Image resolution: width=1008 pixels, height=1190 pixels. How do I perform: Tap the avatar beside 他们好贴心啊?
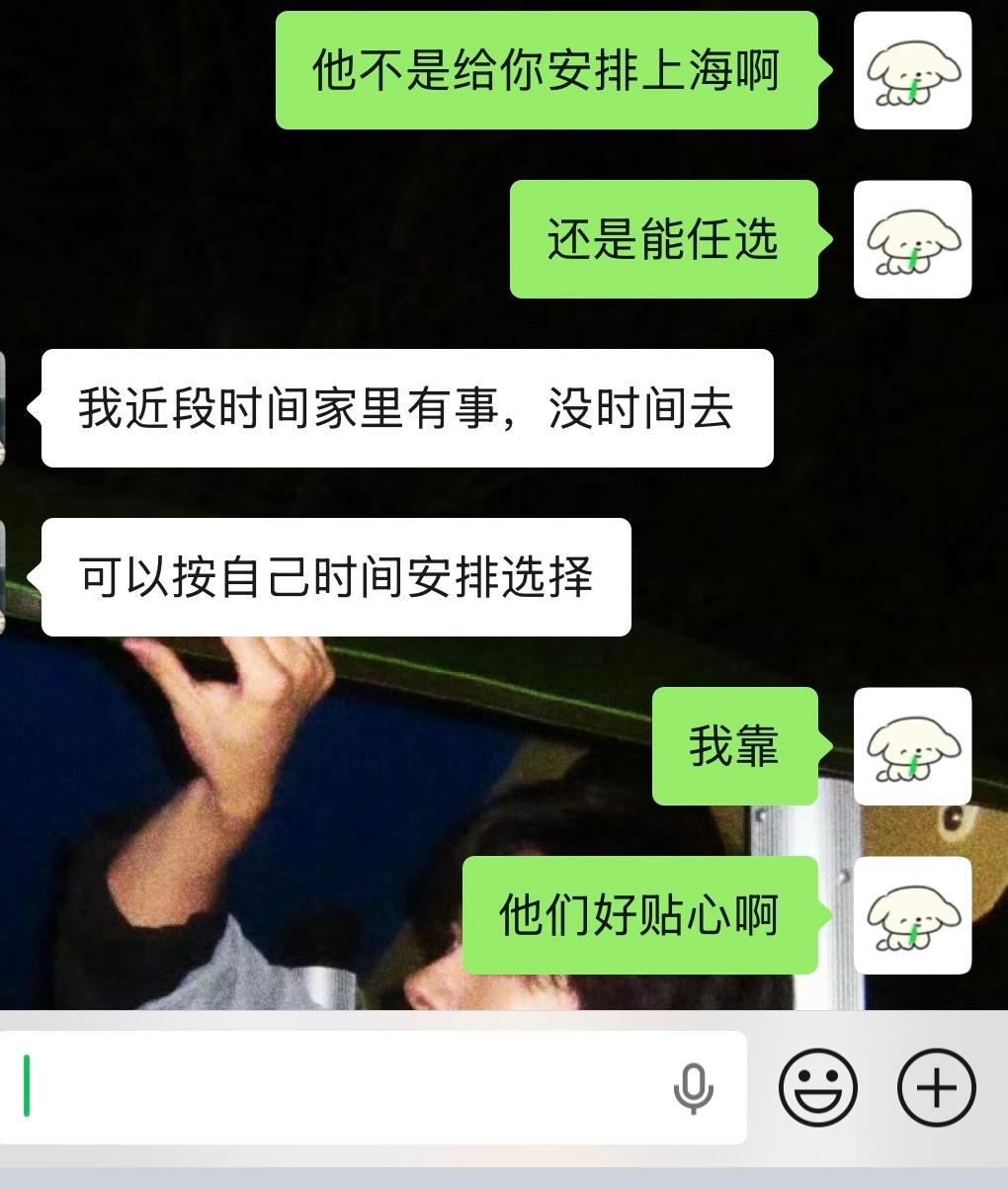point(912,915)
